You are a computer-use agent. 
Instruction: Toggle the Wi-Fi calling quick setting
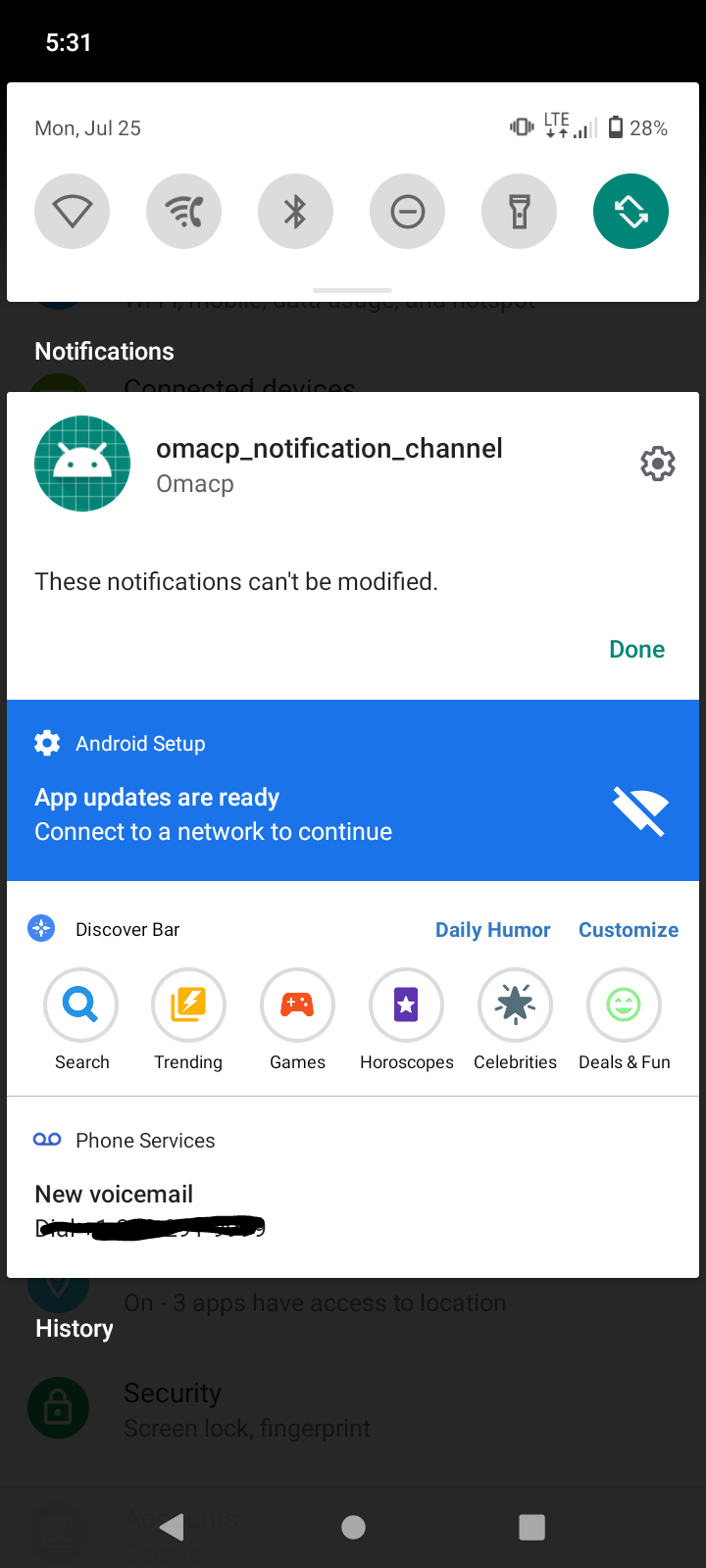[x=183, y=211]
